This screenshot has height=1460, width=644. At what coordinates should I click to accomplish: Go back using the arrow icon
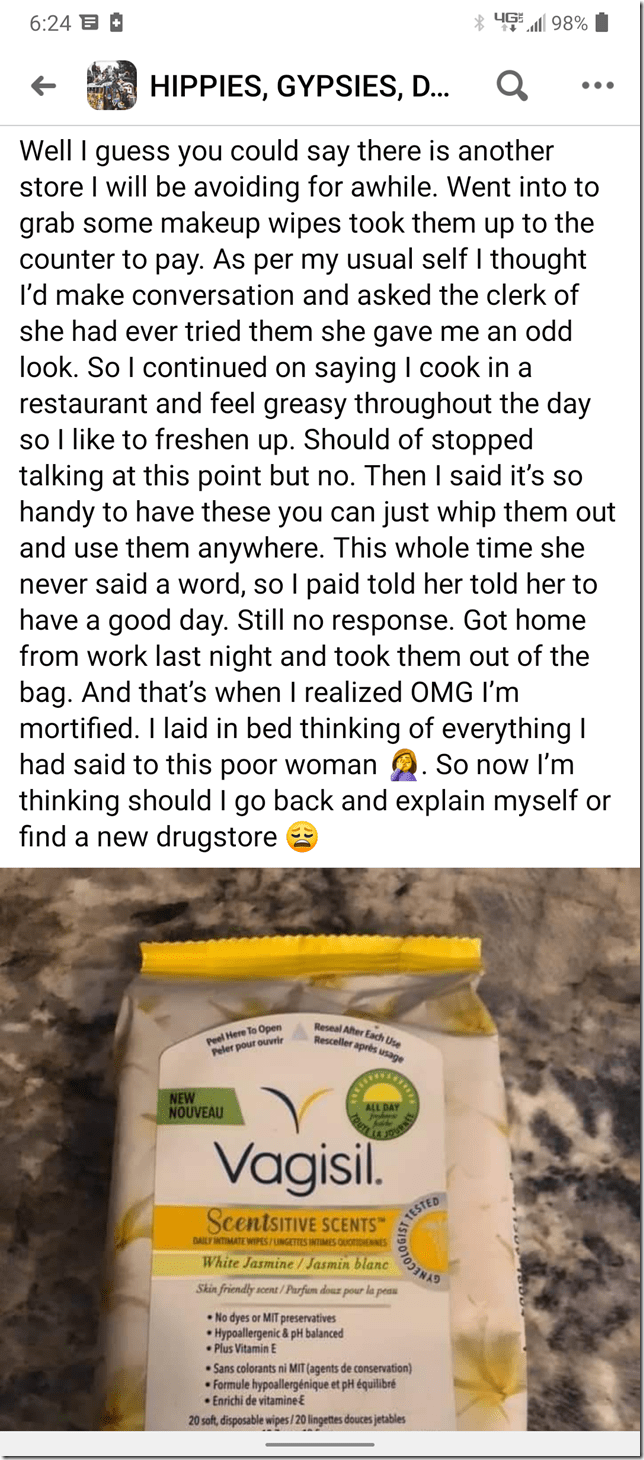tap(43, 86)
